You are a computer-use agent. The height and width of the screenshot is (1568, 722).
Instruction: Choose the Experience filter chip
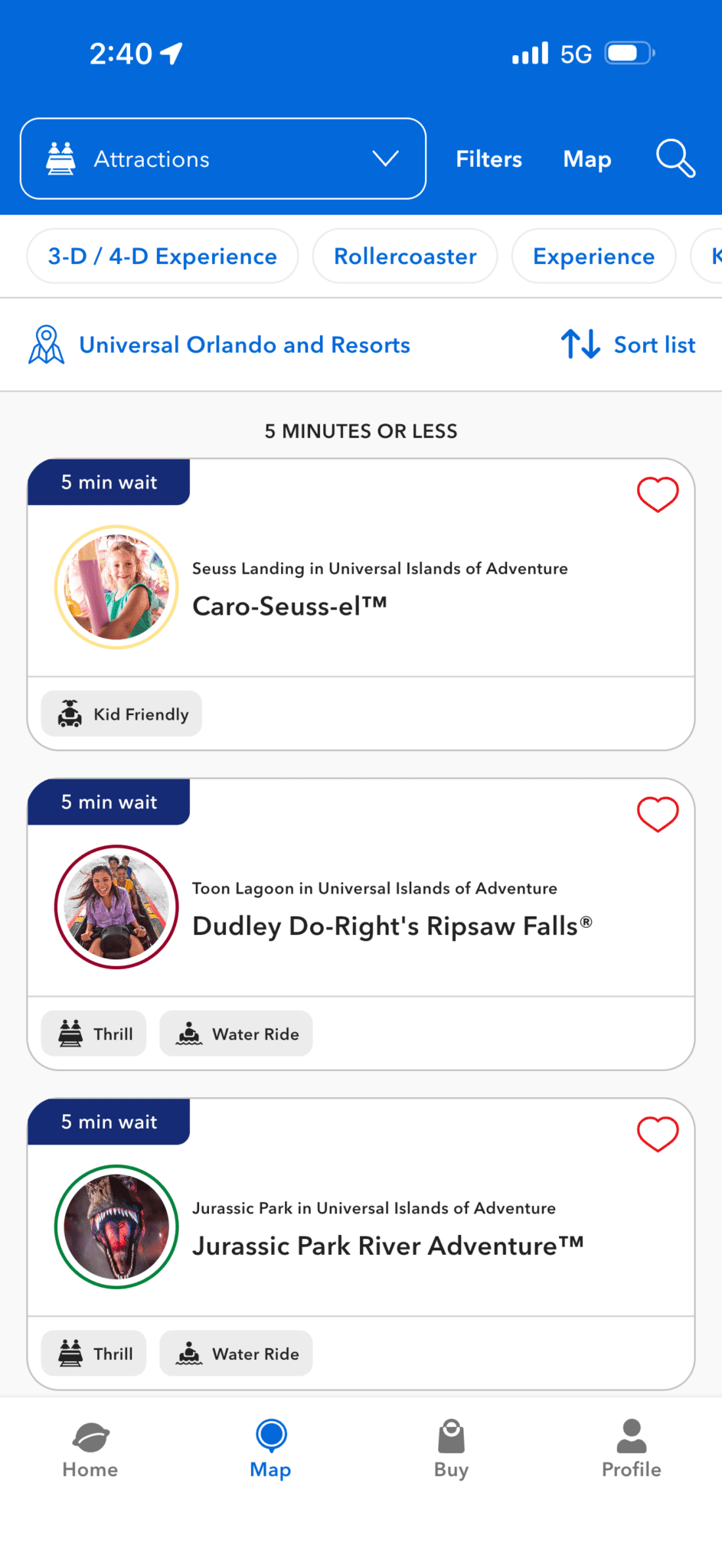593,256
